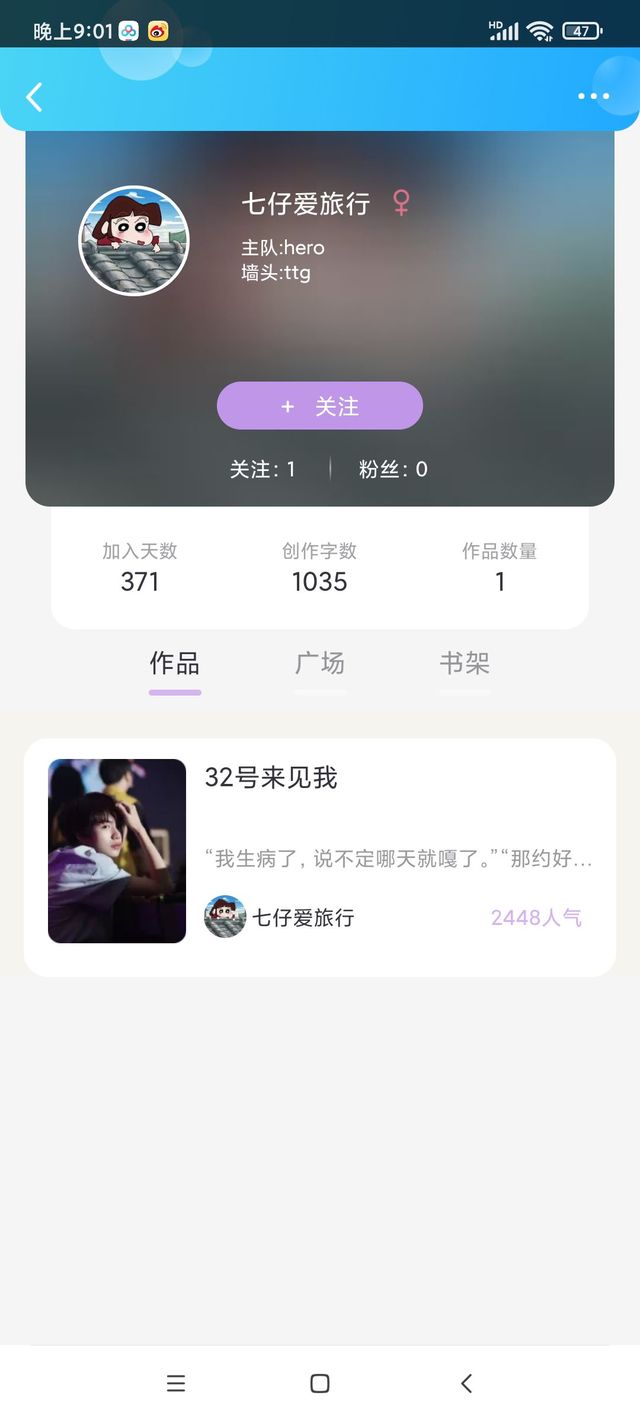Open the 关注: 1 following list
This screenshot has height=1422, width=640.
[x=263, y=469]
